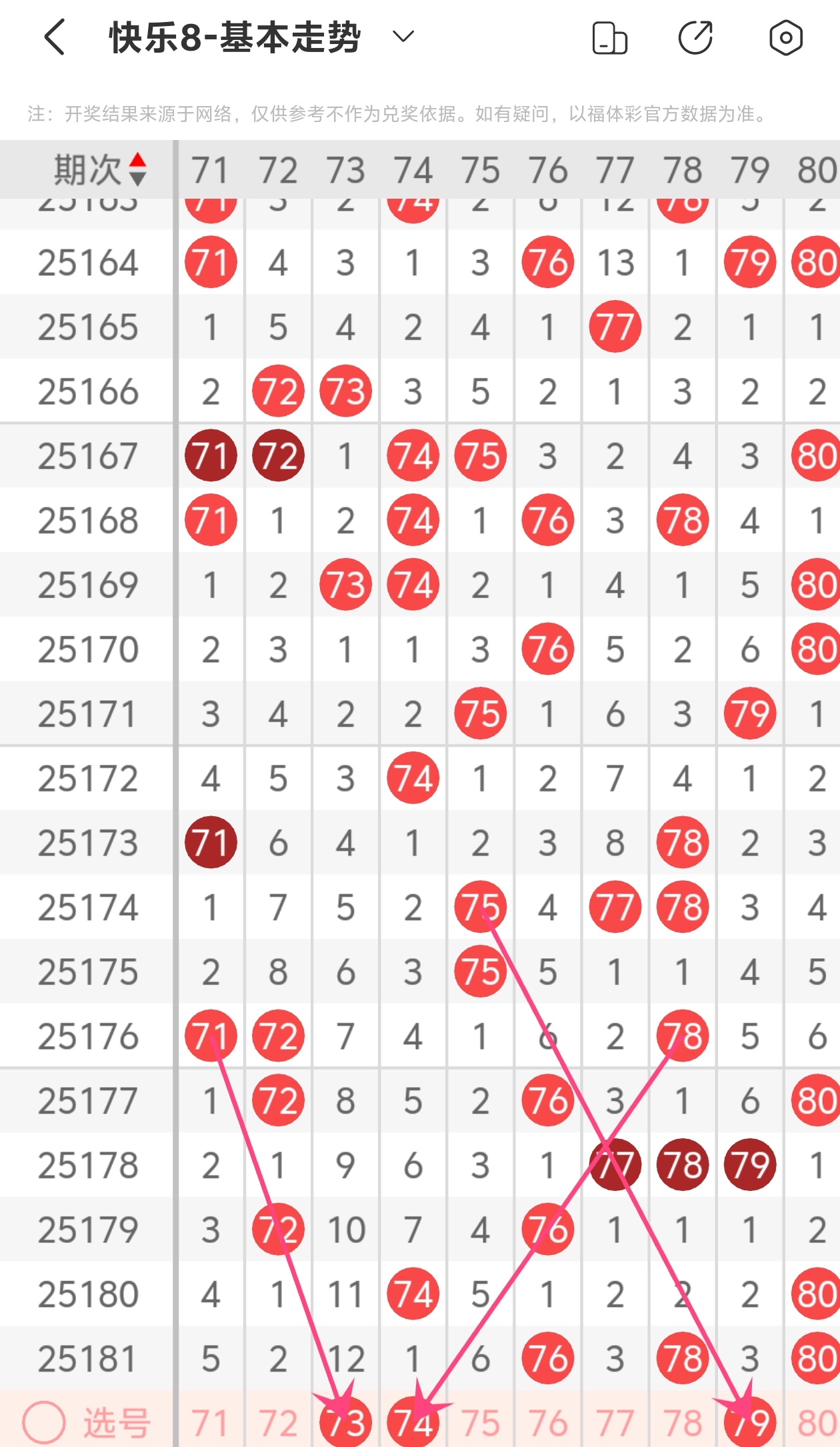Select the 选号 radio circle
This screenshot has height=1447, width=840.
point(44,1422)
